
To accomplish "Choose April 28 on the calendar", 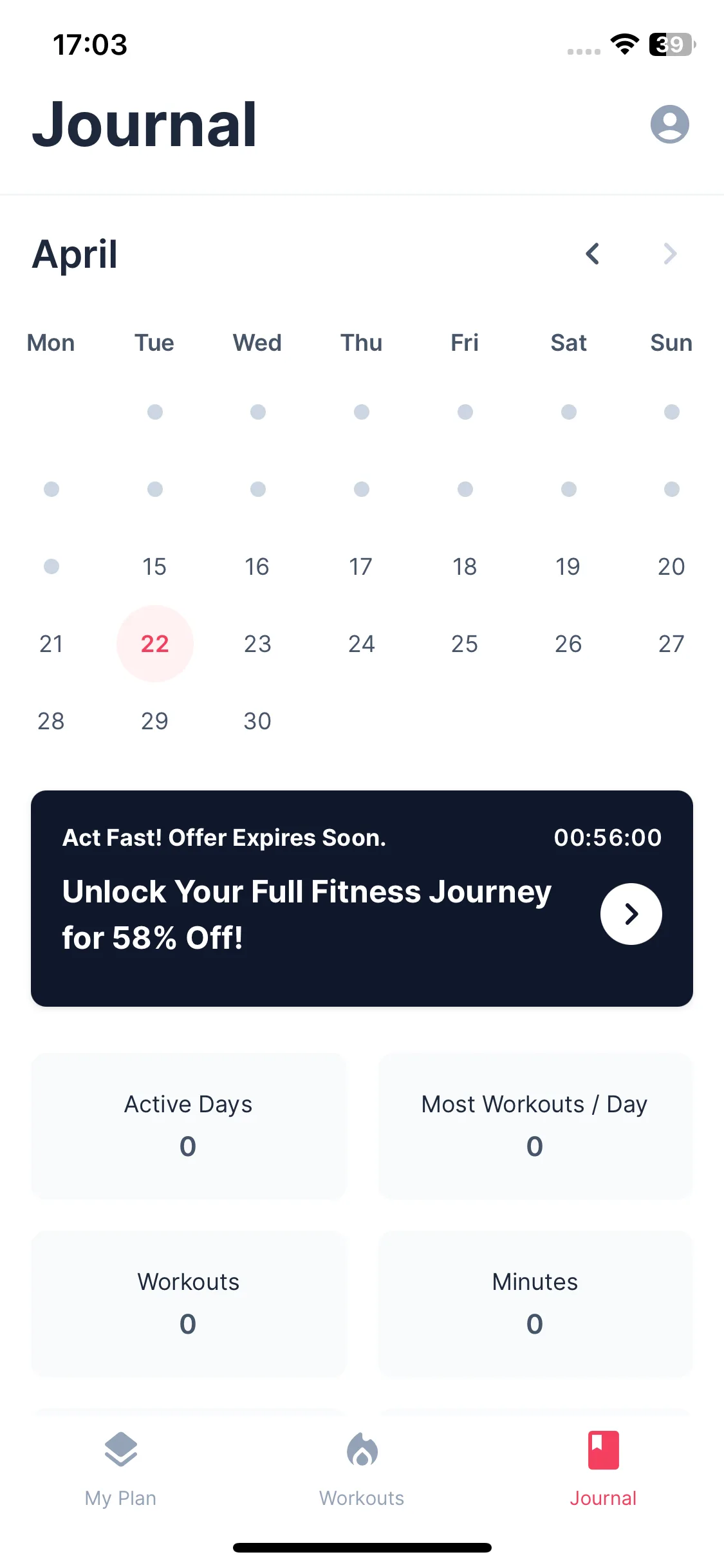I will point(51,721).
